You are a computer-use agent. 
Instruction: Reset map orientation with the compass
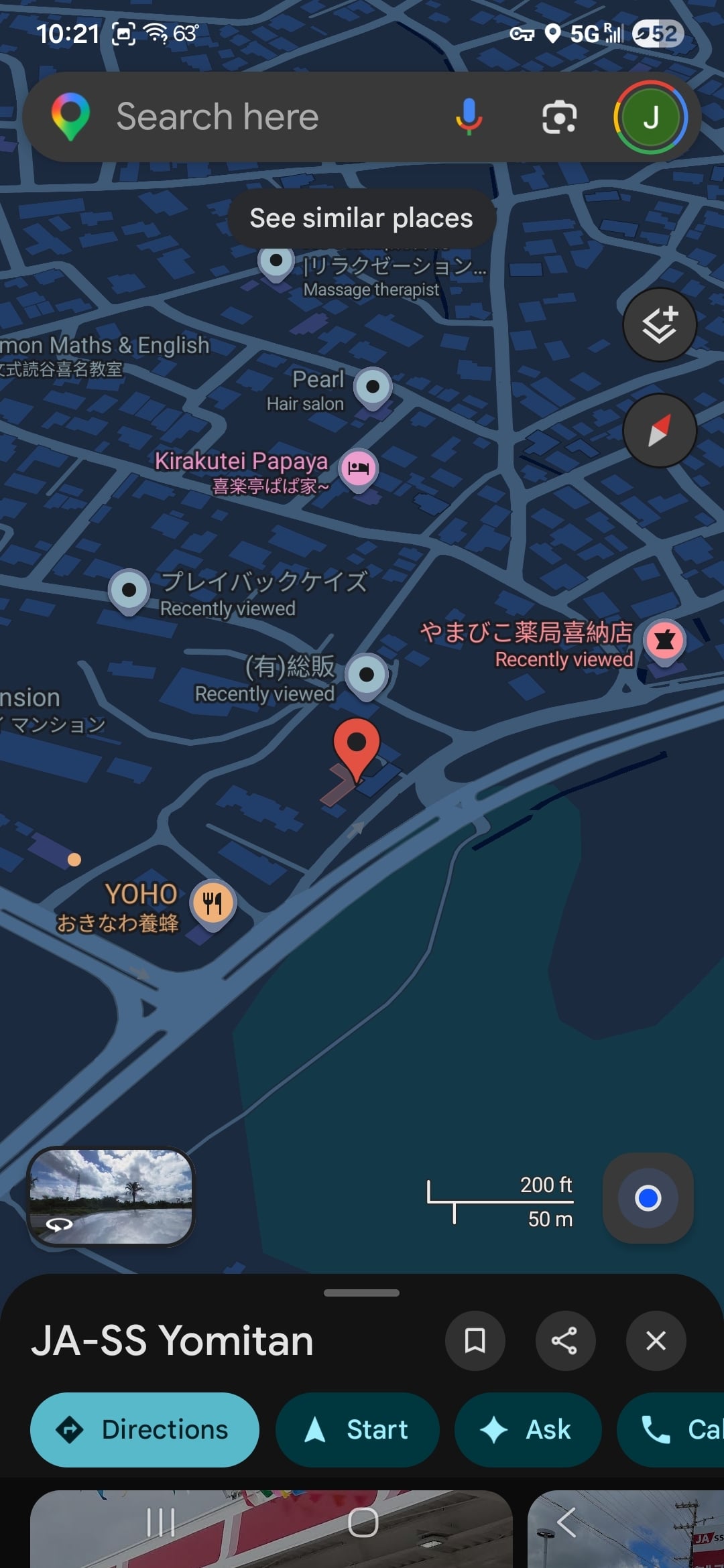pos(660,430)
